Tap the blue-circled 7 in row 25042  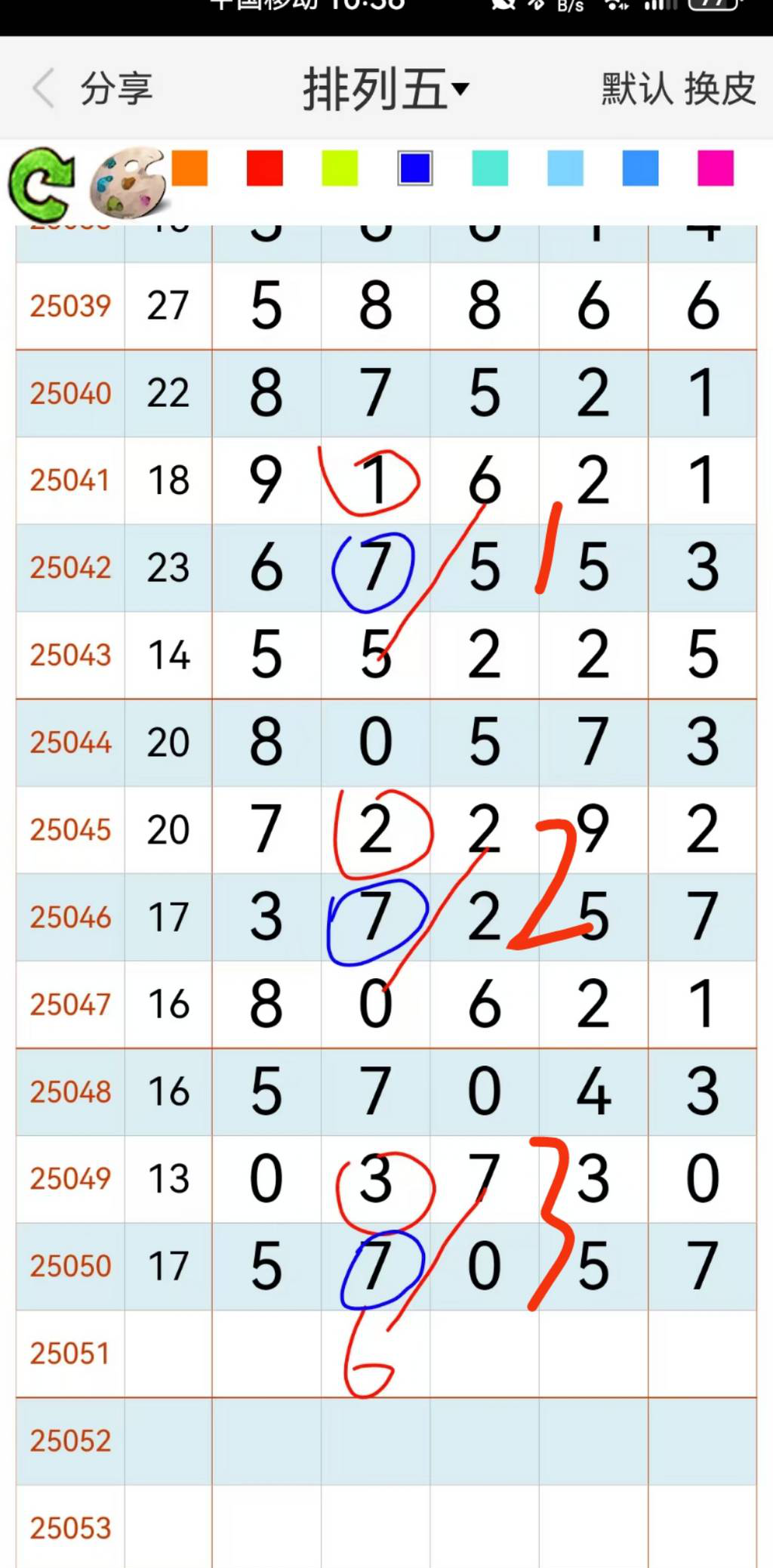pyautogui.click(x=375, y=568)
